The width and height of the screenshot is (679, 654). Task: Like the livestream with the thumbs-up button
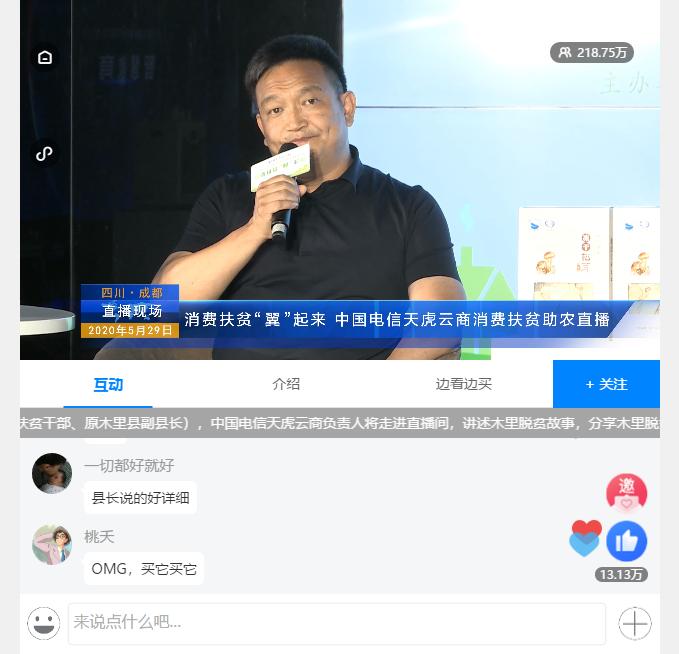[626, 542]
